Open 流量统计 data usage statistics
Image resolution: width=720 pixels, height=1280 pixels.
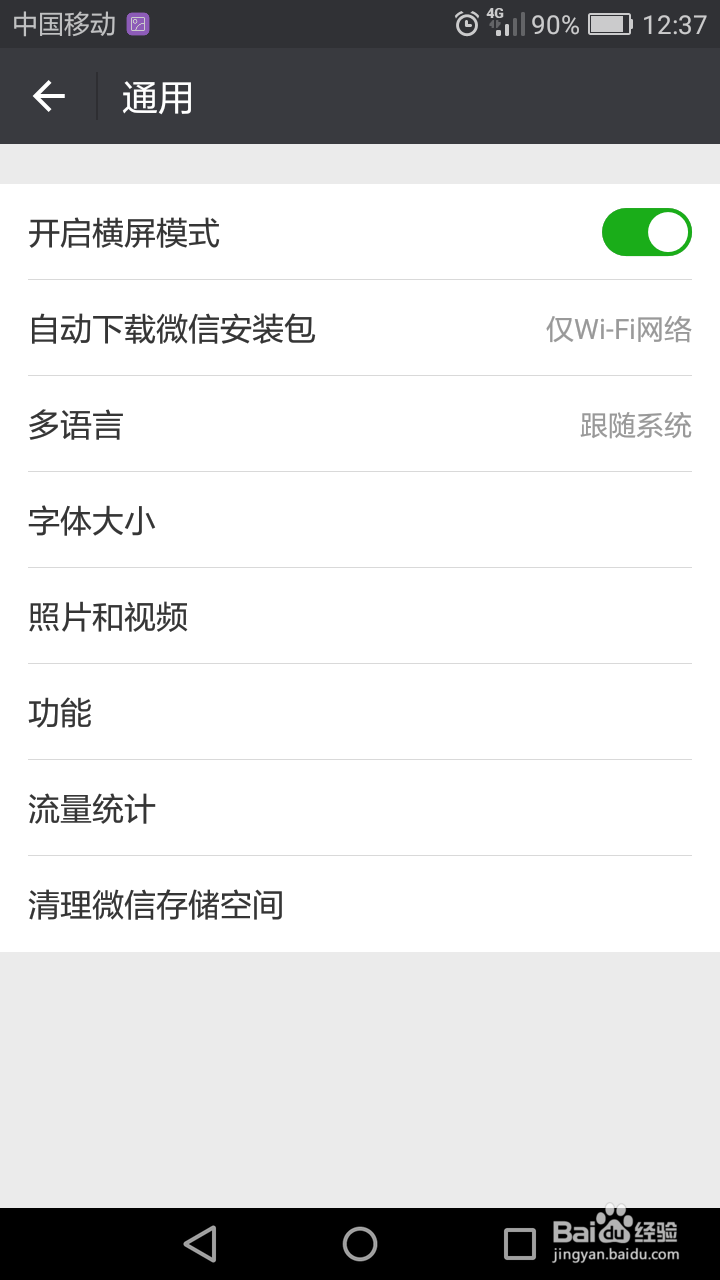click(x=360, y=809)
